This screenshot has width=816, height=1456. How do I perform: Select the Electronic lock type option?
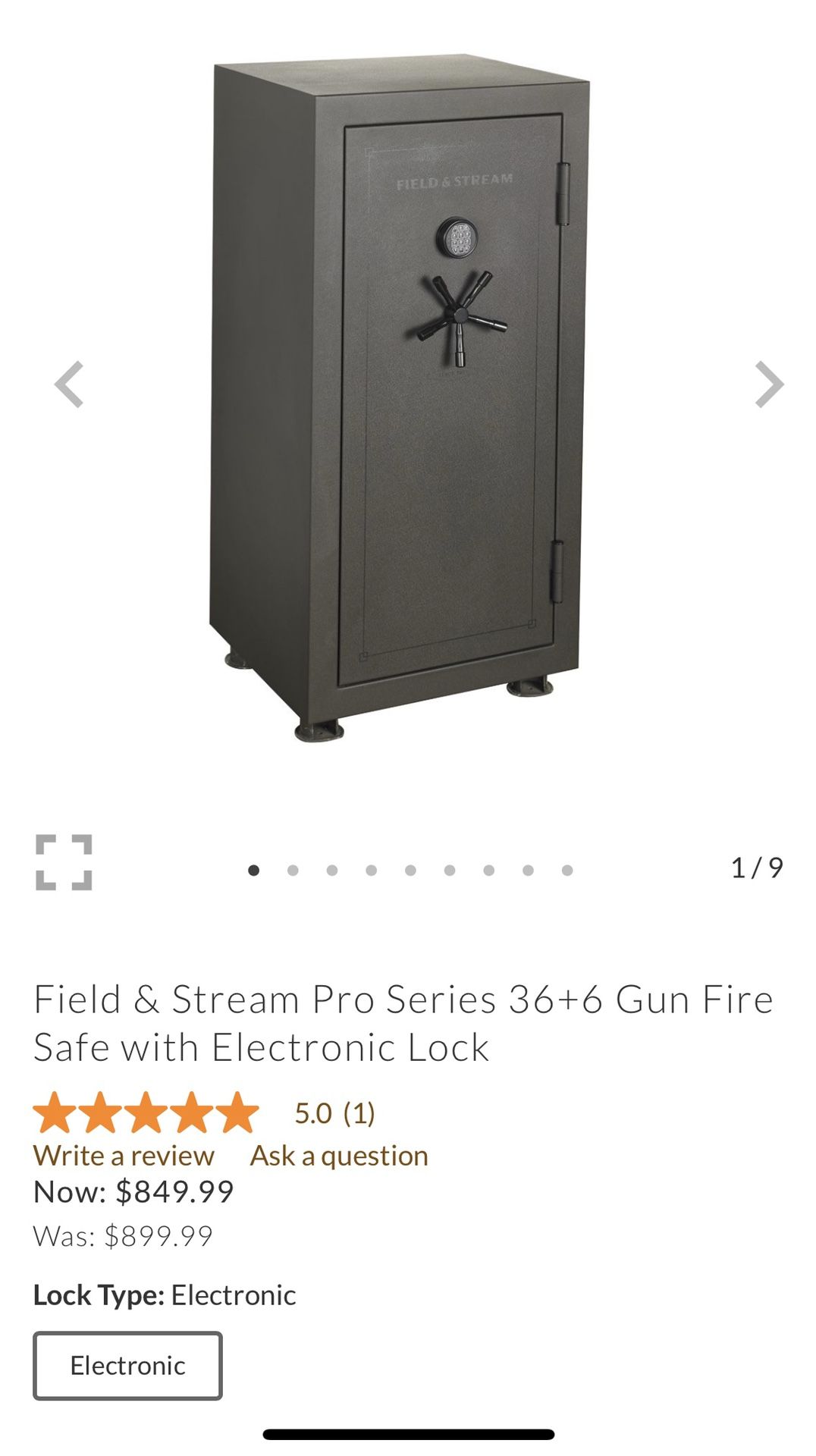127,1365
